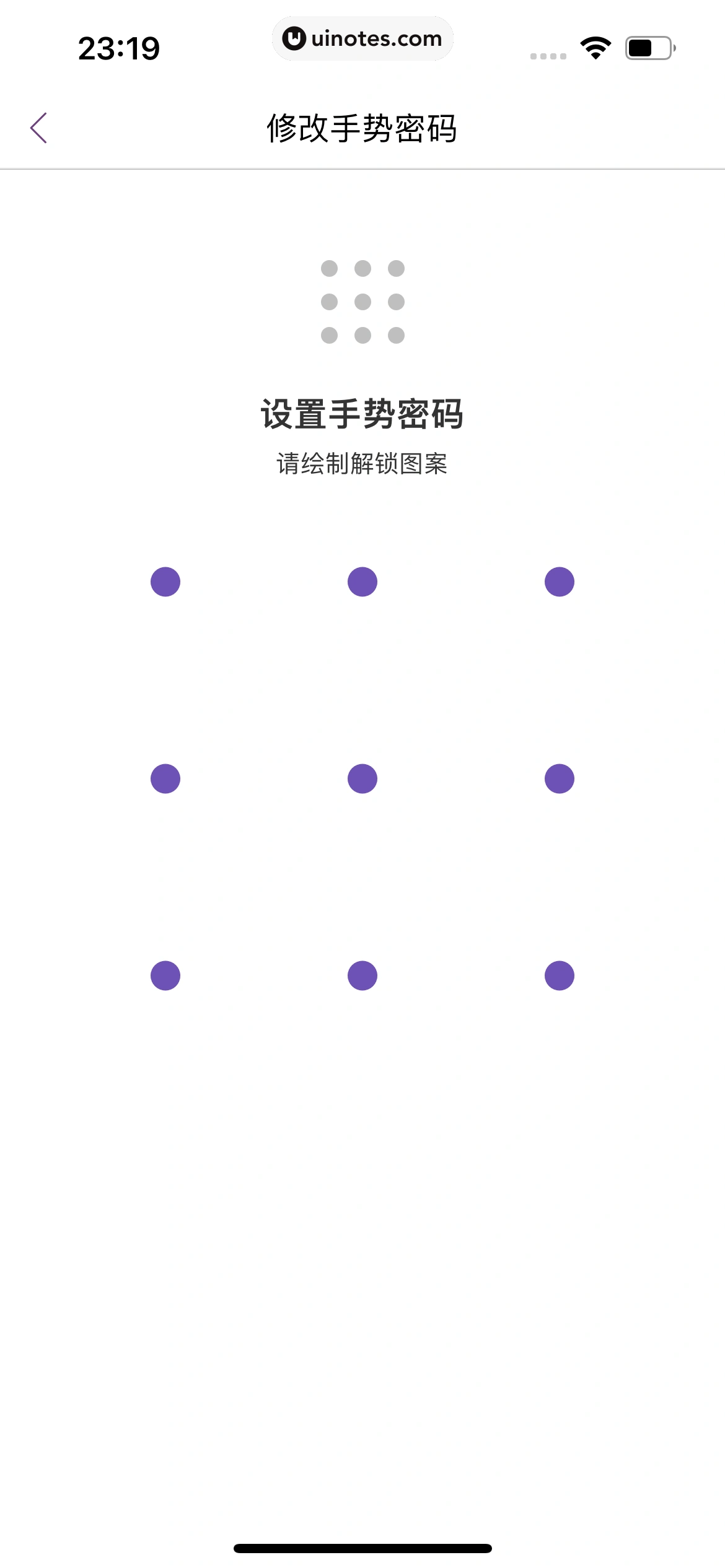Tap the bottom-right purple pattern dot
725x1568 pixels.
pyautogui.click(x=560, y=975)
